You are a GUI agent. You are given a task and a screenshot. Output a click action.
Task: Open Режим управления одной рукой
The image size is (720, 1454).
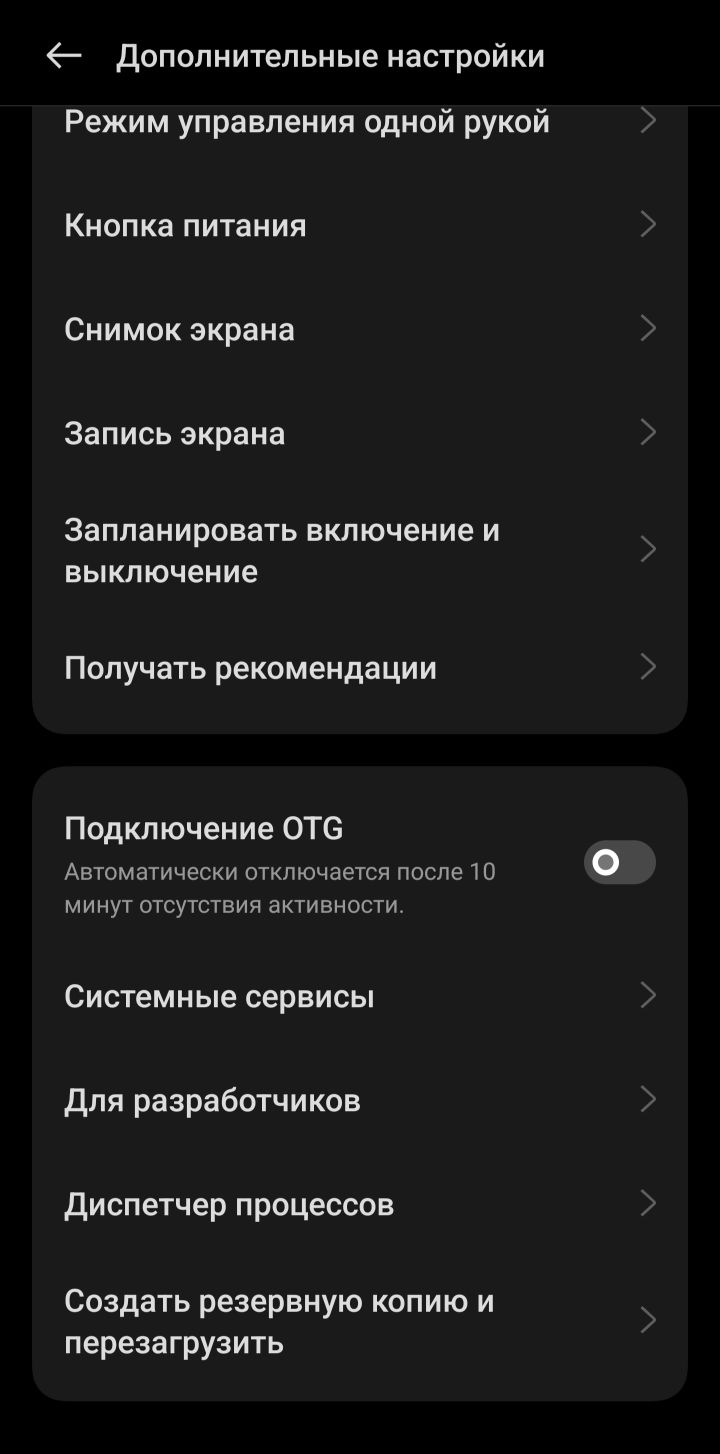306,123
